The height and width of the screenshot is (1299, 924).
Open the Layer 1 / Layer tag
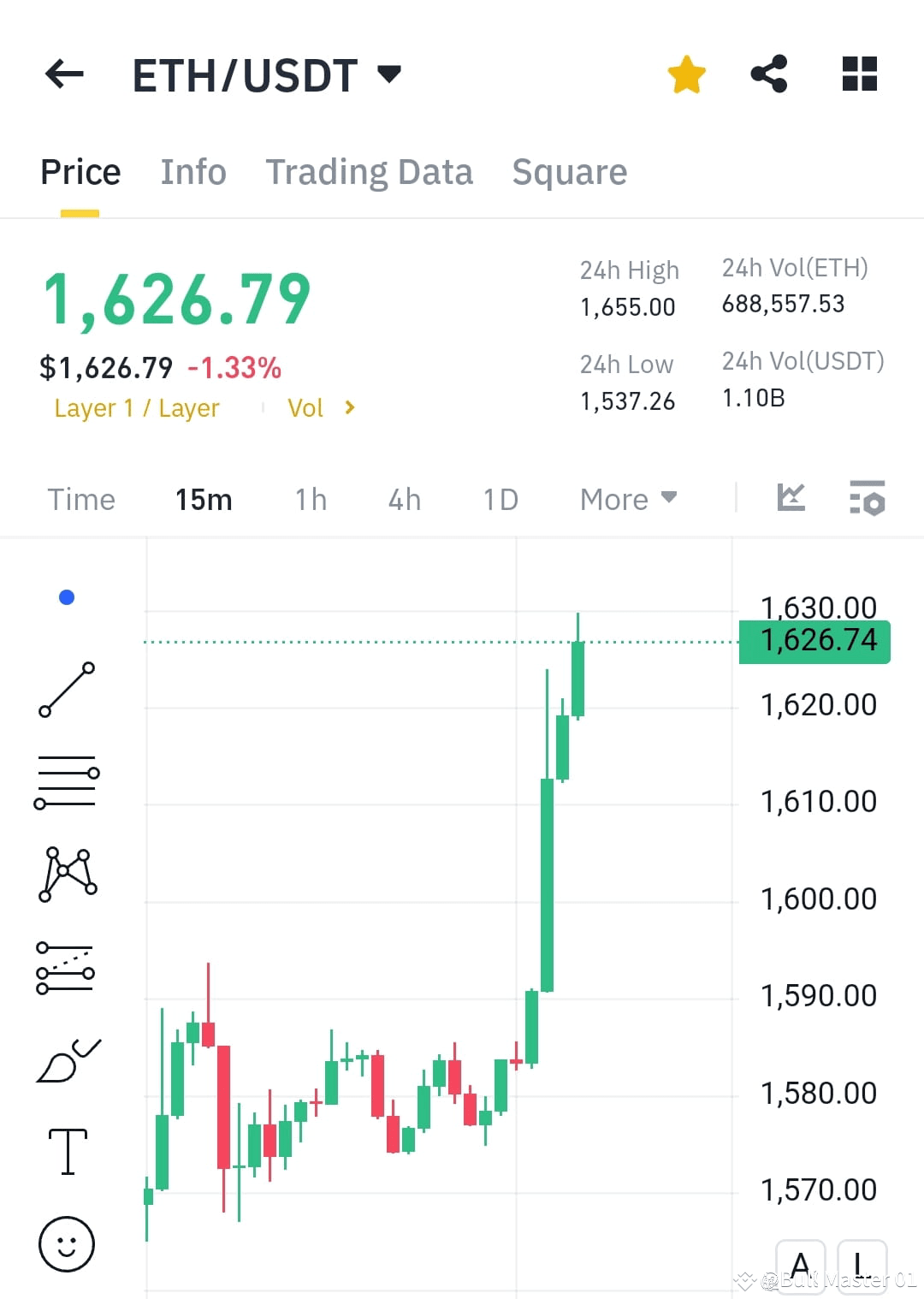tap(137, 407)
